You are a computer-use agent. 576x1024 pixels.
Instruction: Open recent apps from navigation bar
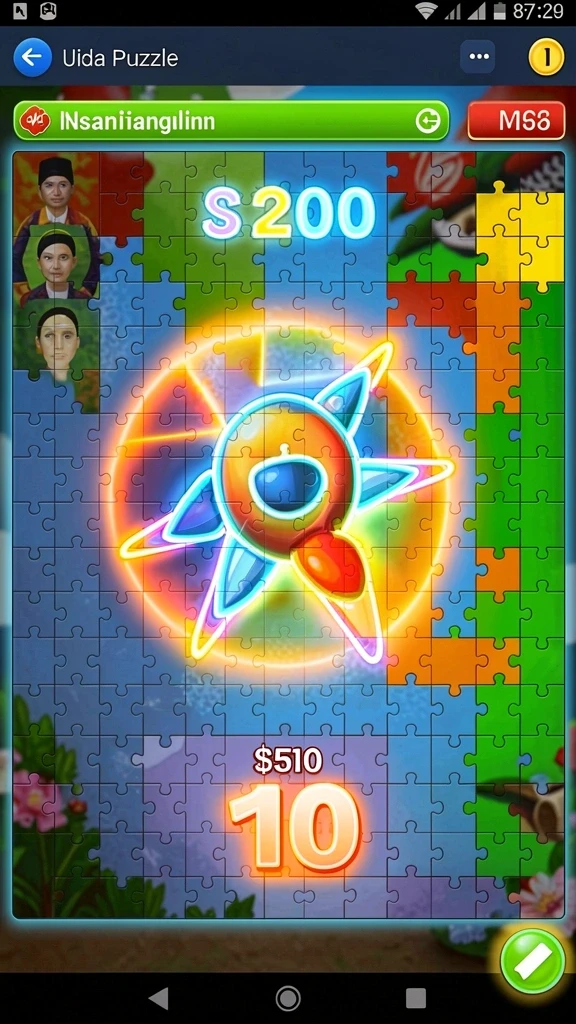coord(416,998)
